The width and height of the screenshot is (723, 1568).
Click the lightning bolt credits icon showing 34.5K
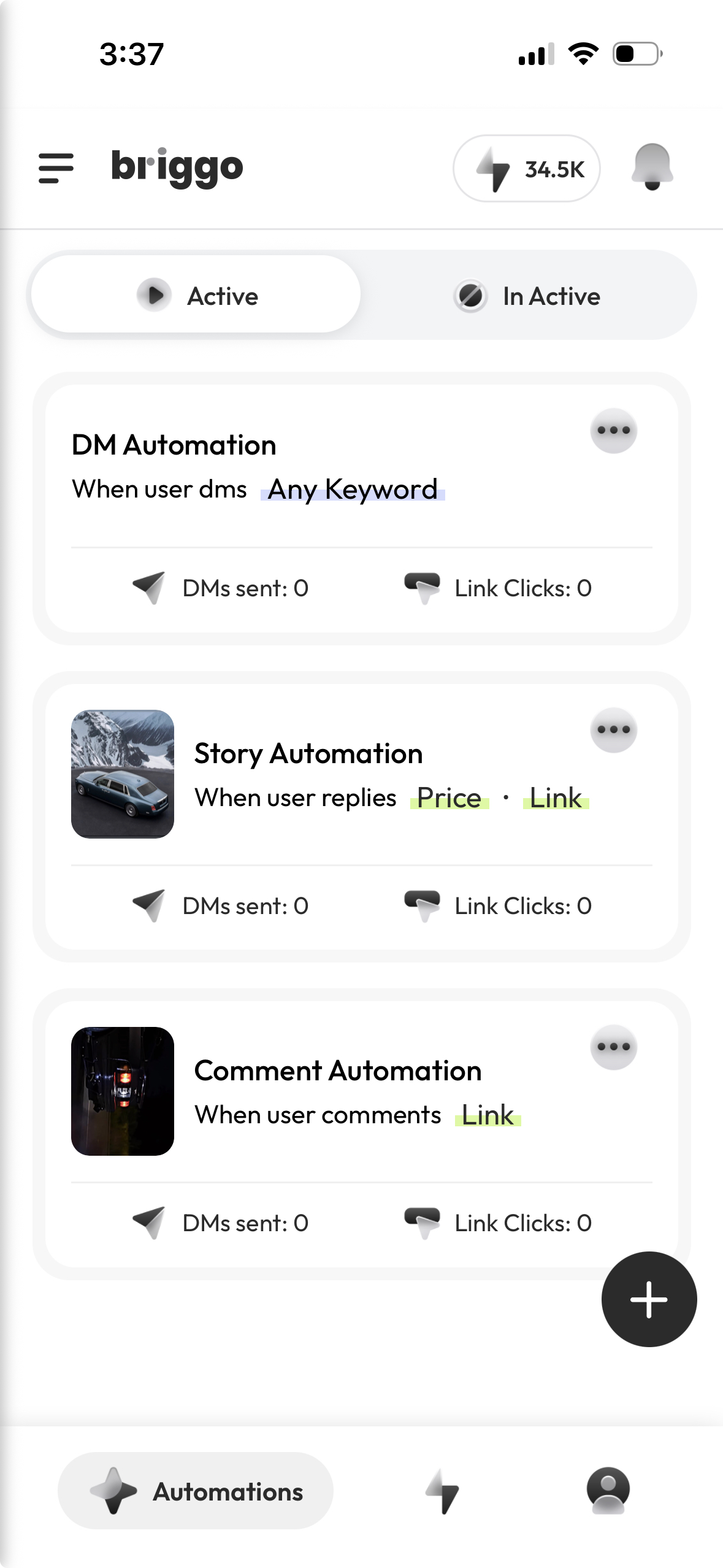[526, 168]
